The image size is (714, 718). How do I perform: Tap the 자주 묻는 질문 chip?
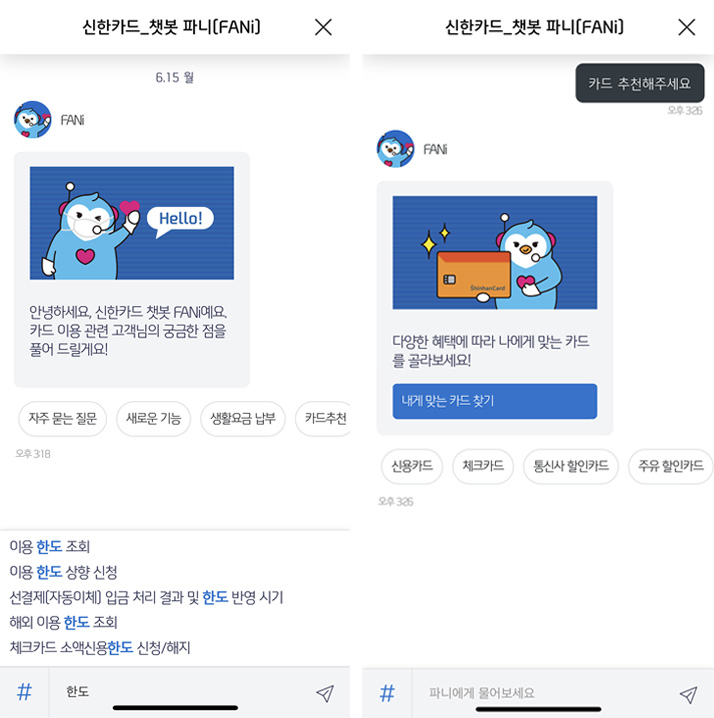click(62, 419)
